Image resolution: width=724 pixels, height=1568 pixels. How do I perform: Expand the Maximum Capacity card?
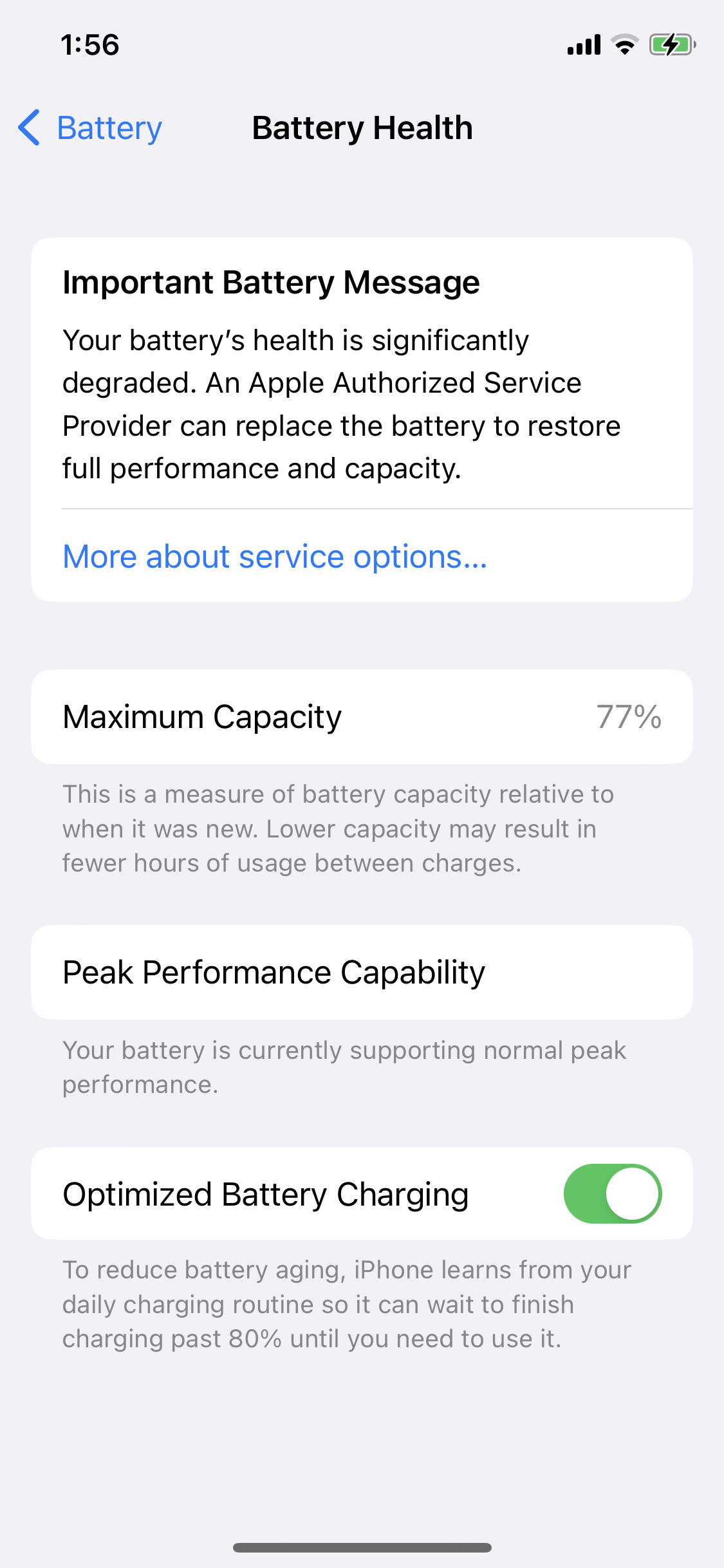click(x=362, y=716)
